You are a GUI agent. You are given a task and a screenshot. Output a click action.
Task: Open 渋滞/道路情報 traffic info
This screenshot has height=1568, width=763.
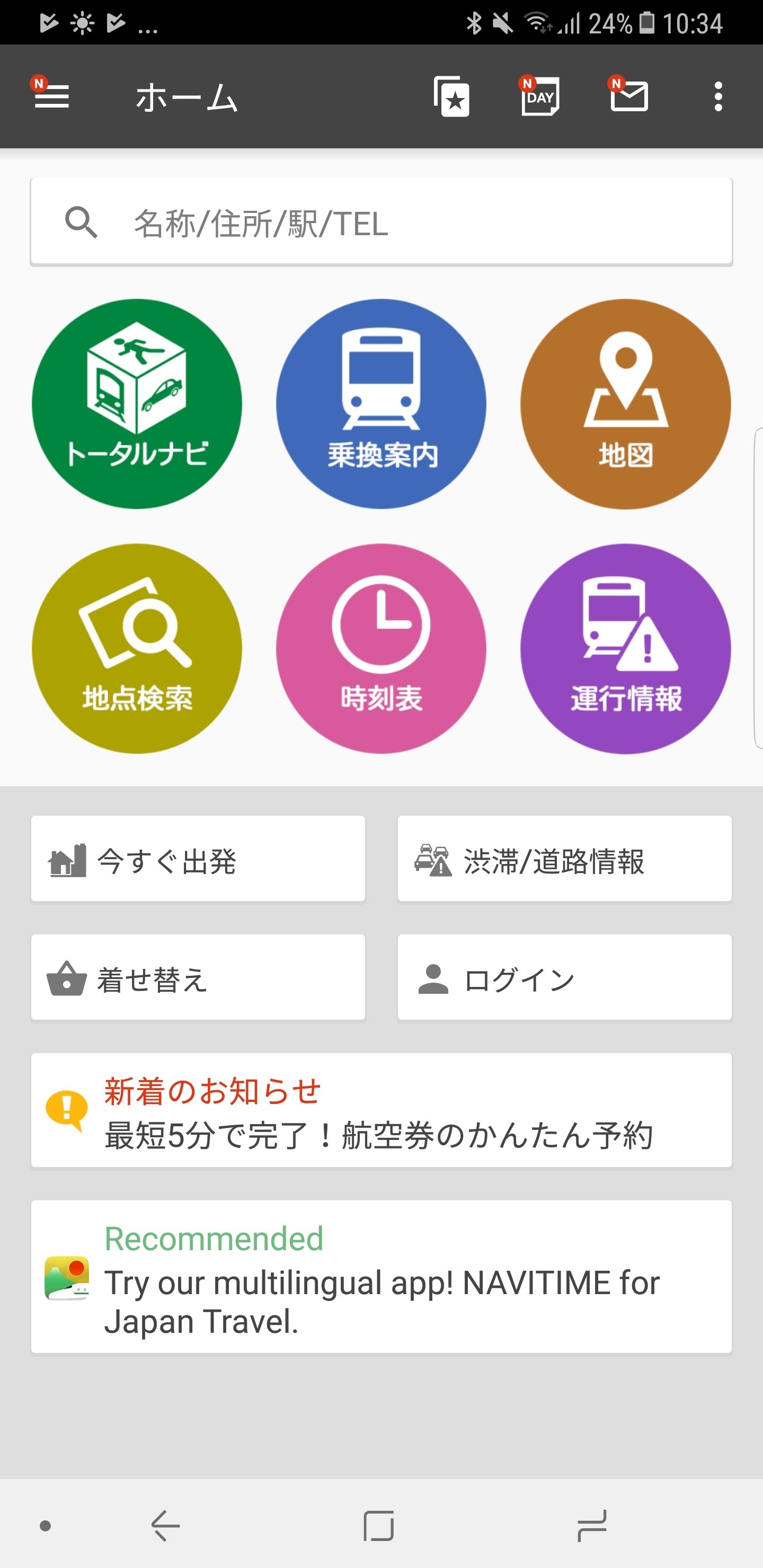point(564,858)
